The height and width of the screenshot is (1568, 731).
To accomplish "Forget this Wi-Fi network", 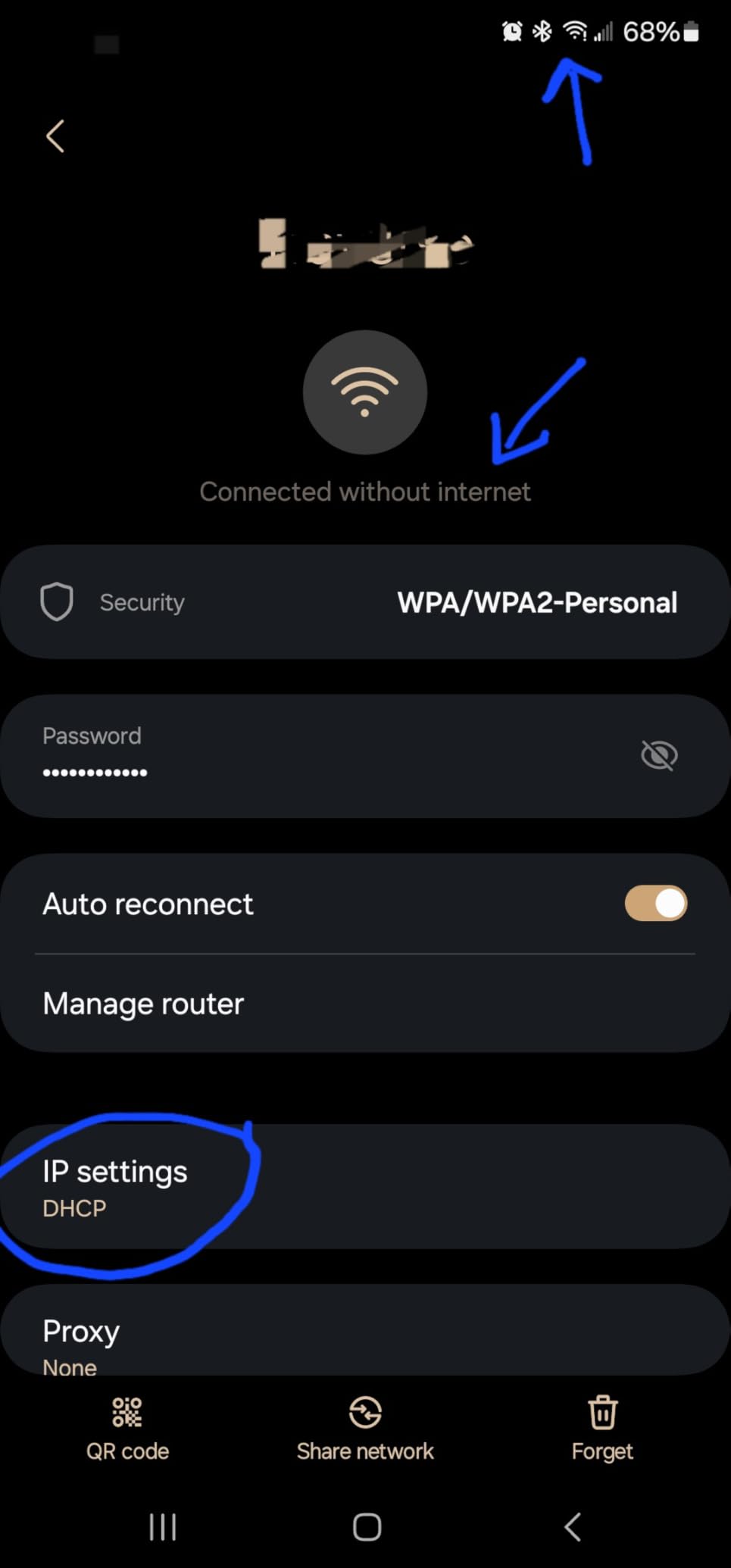I will [x=602, y=1429].
